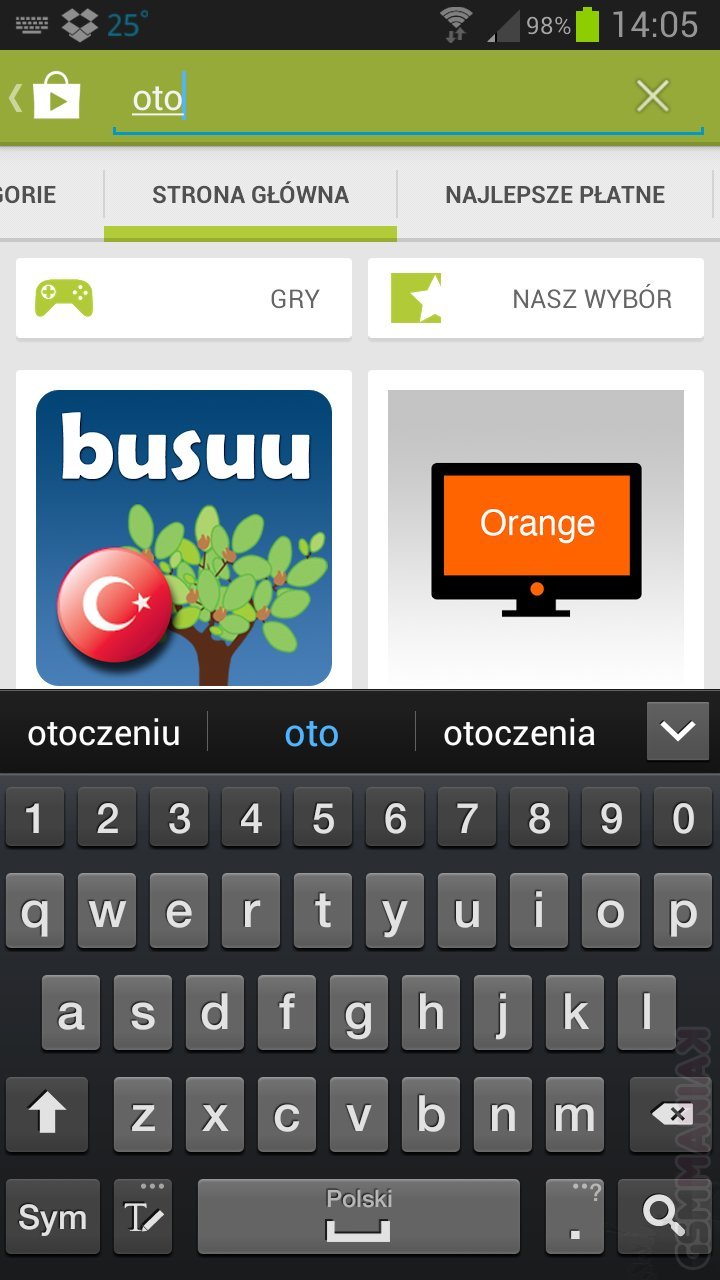Open the Orange app card
Viewport: 720px width, 1280px height.
pyautogui.click(x=536, y=537)
